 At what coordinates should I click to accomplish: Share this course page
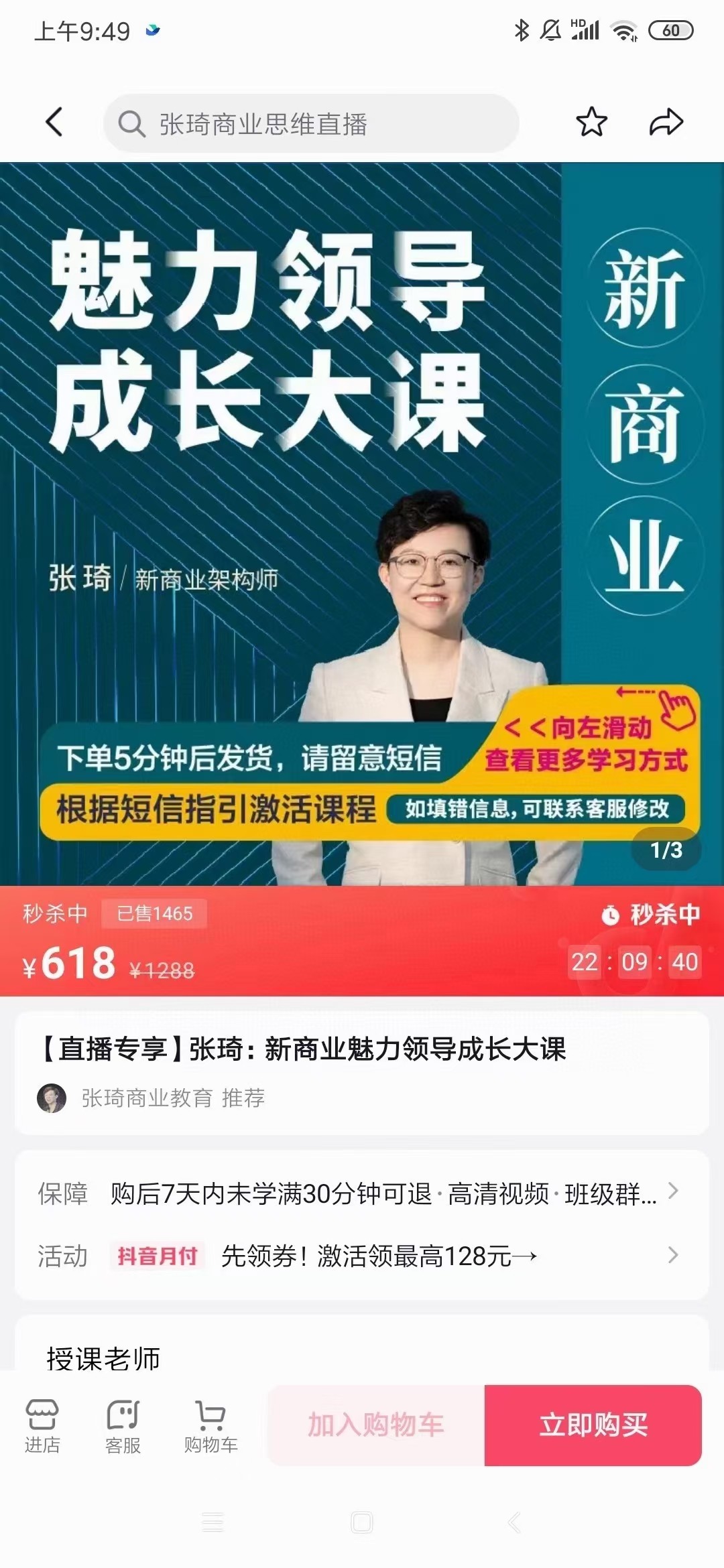point(666,123)
